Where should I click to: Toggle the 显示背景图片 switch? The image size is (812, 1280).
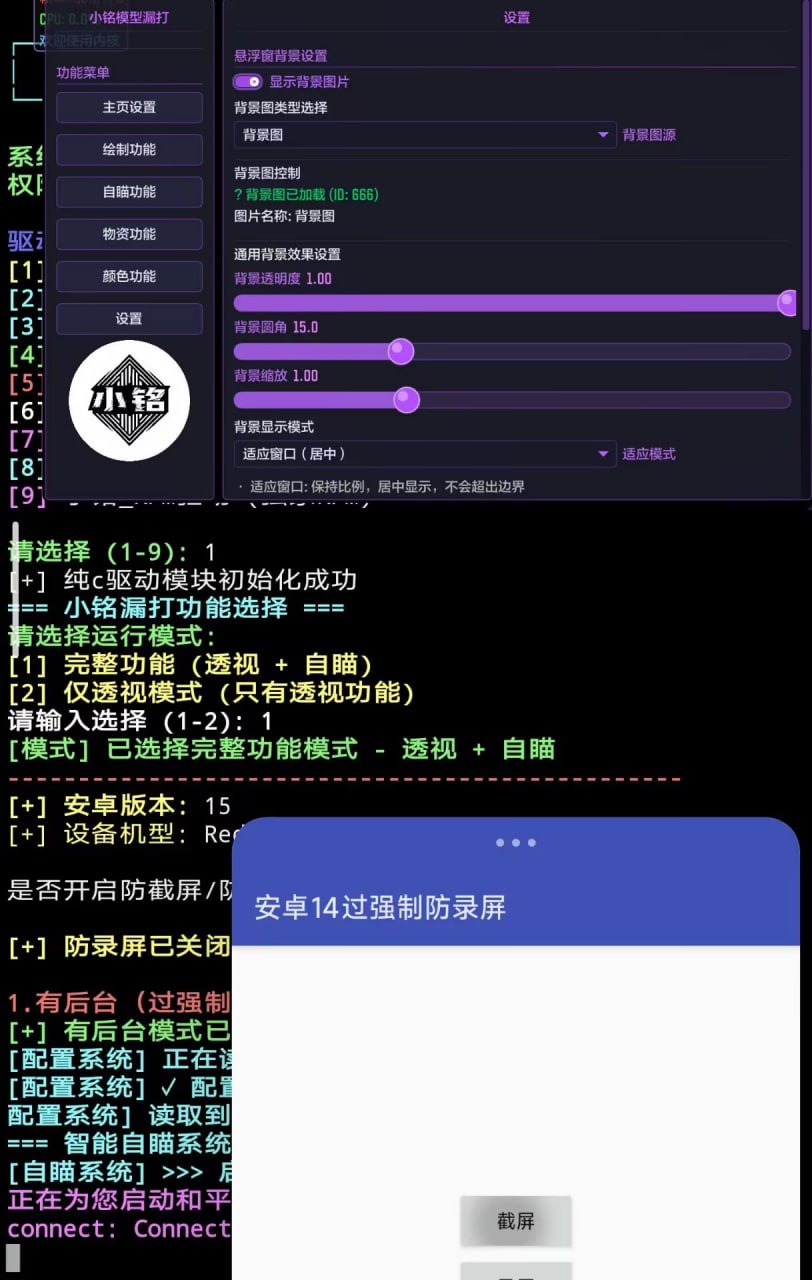[x=248, y=82]
